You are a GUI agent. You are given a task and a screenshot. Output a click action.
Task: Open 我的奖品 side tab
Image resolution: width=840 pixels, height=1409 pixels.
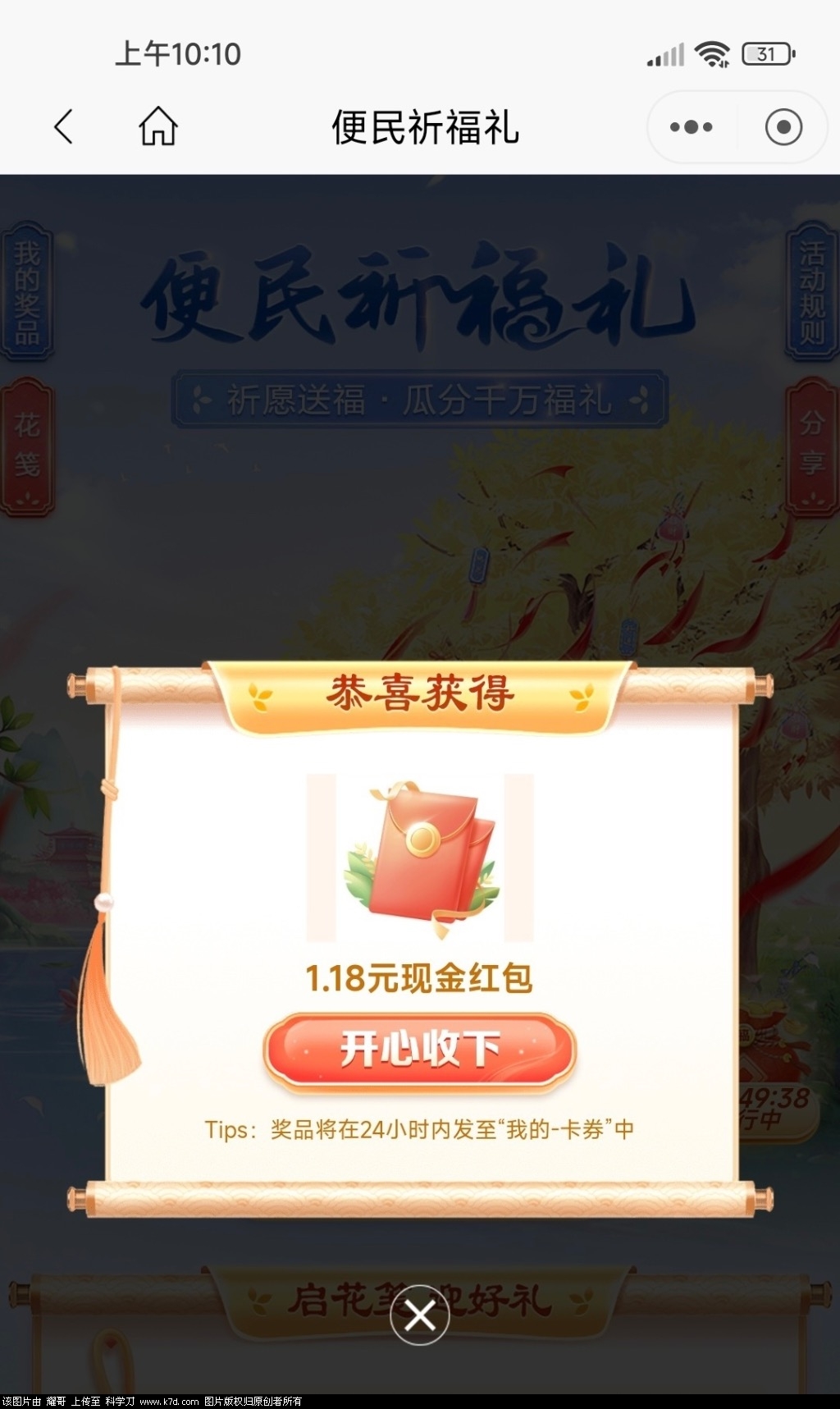point(27,292)
